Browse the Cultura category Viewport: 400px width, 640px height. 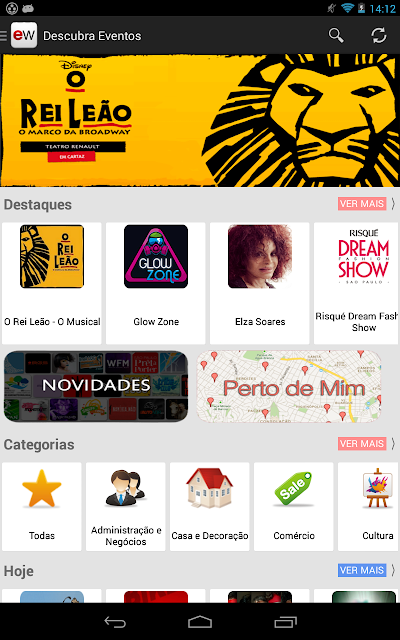click(369, 507)
